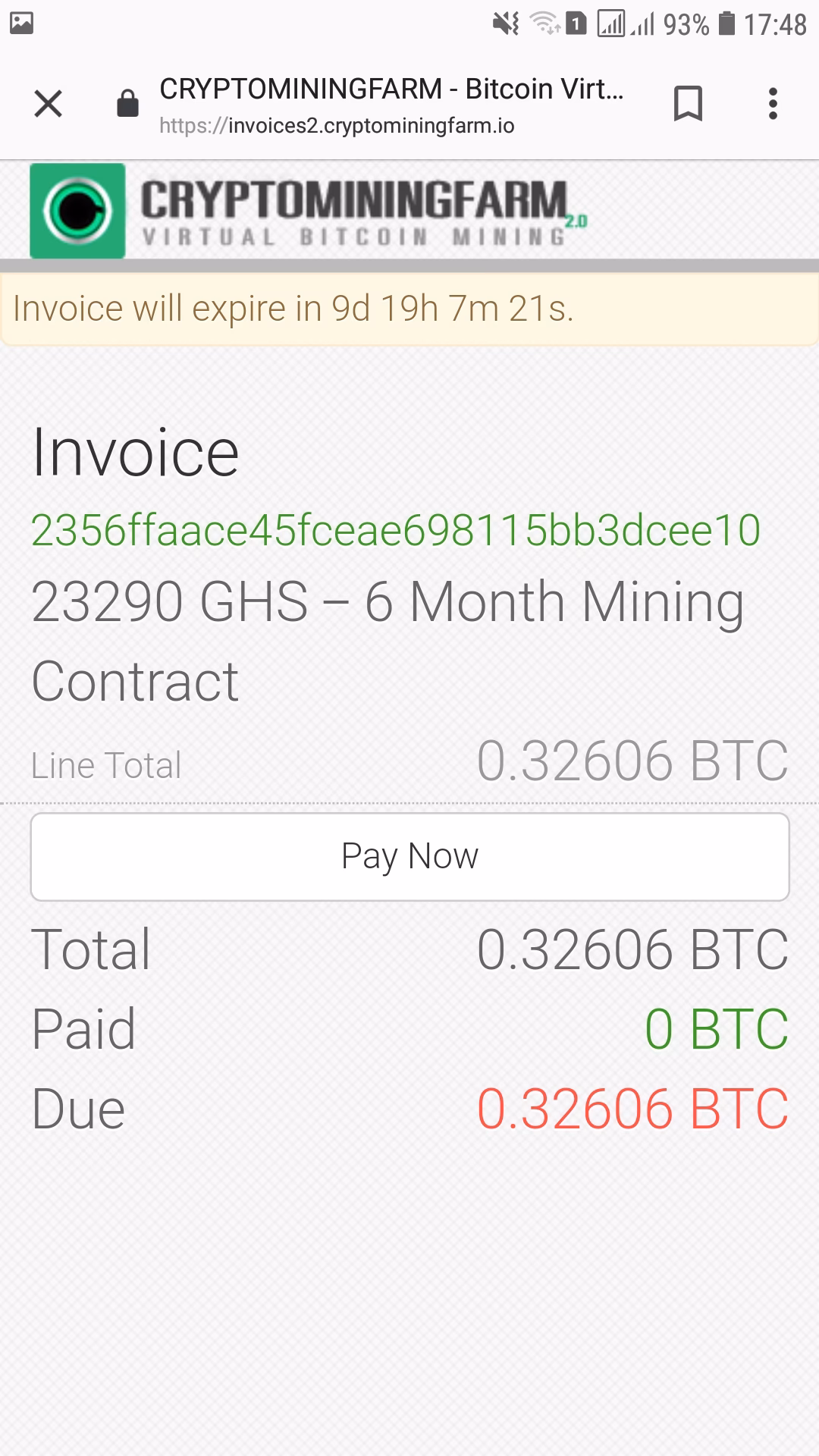Tap the Line Total 0.32606 BTC row

409,763
